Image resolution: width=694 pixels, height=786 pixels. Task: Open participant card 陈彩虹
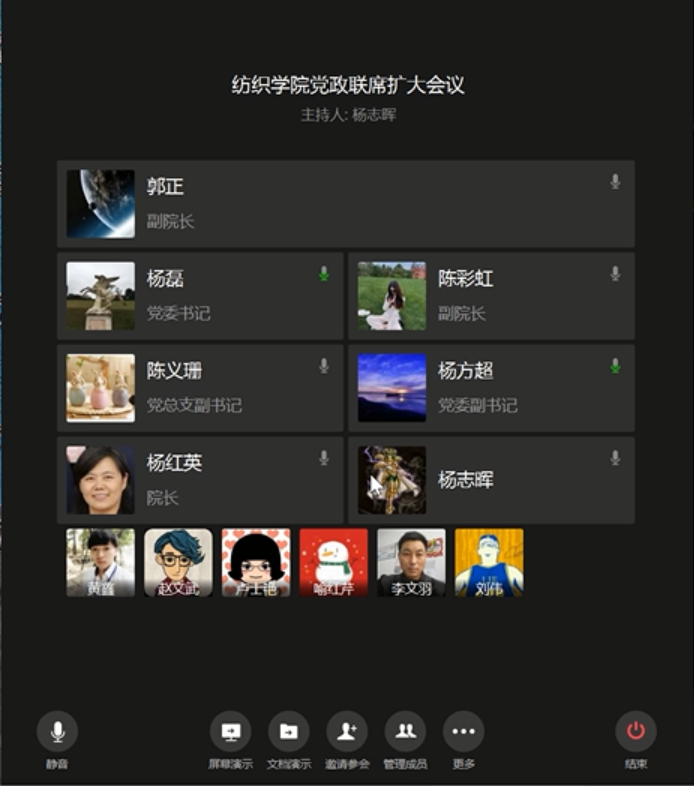click(490, 295)
